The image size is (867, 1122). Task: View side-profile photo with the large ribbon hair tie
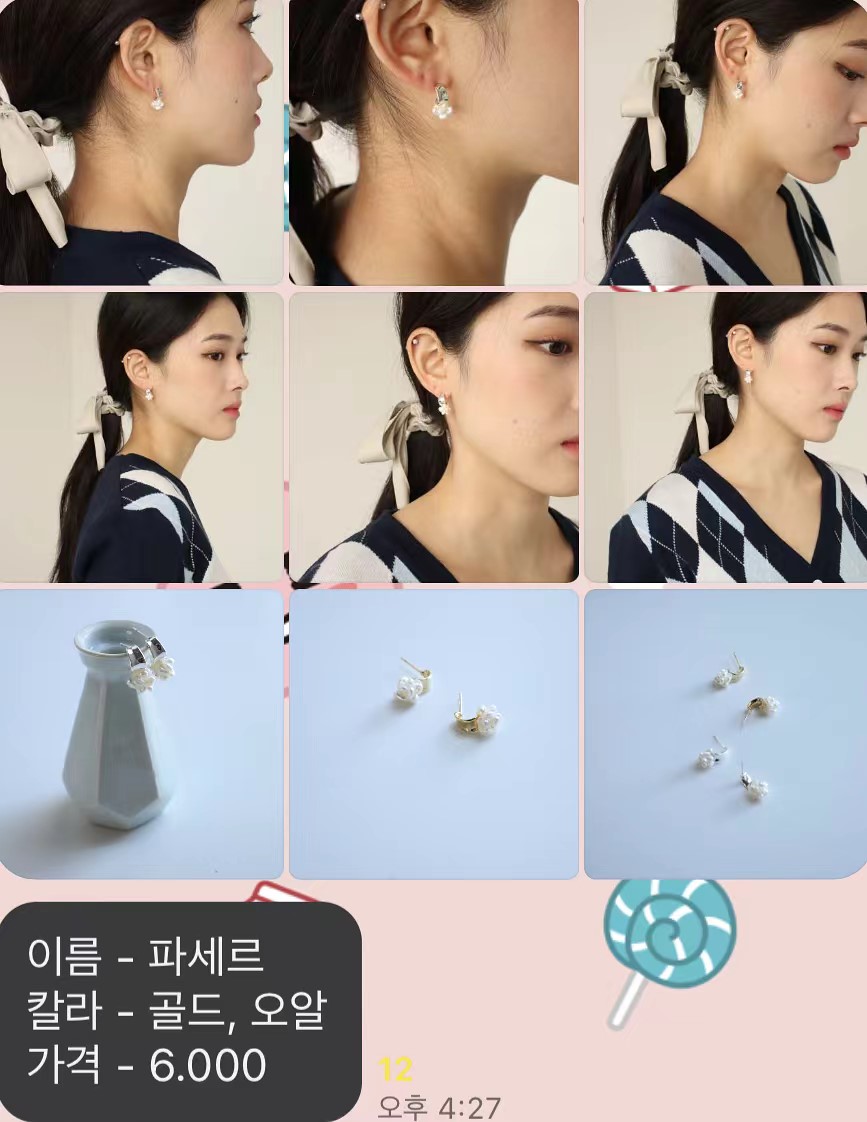141,142
